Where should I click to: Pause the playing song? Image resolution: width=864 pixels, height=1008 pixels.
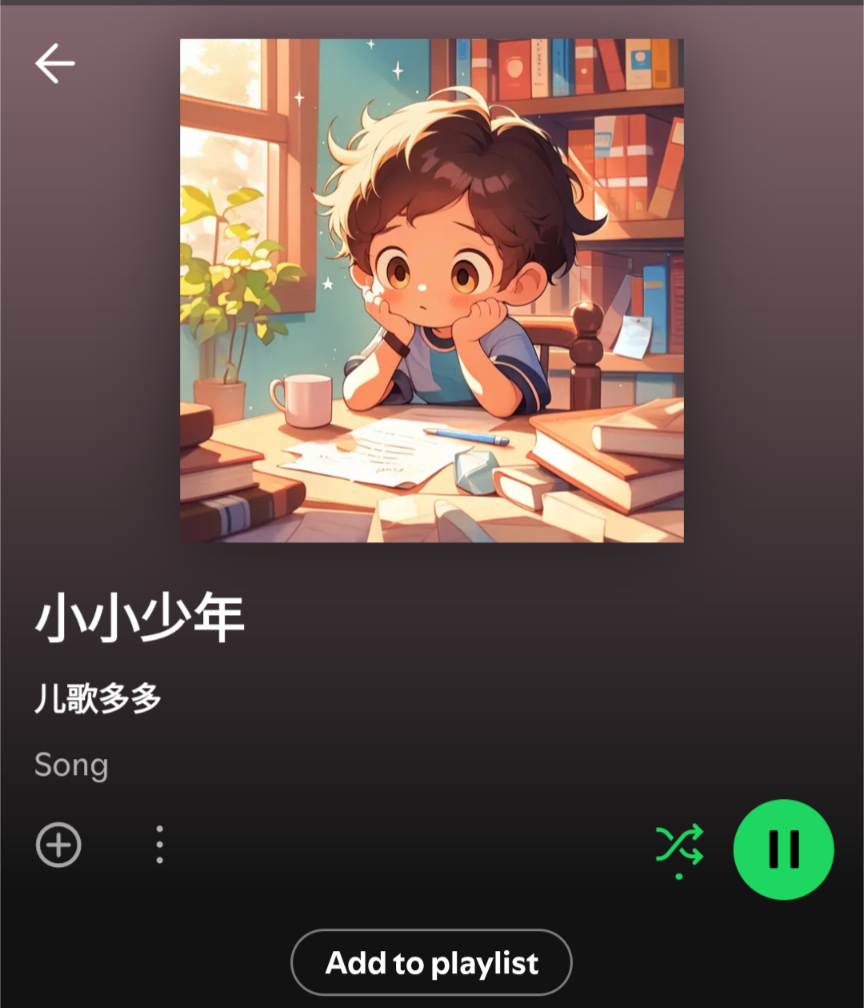tap(783, 849)
